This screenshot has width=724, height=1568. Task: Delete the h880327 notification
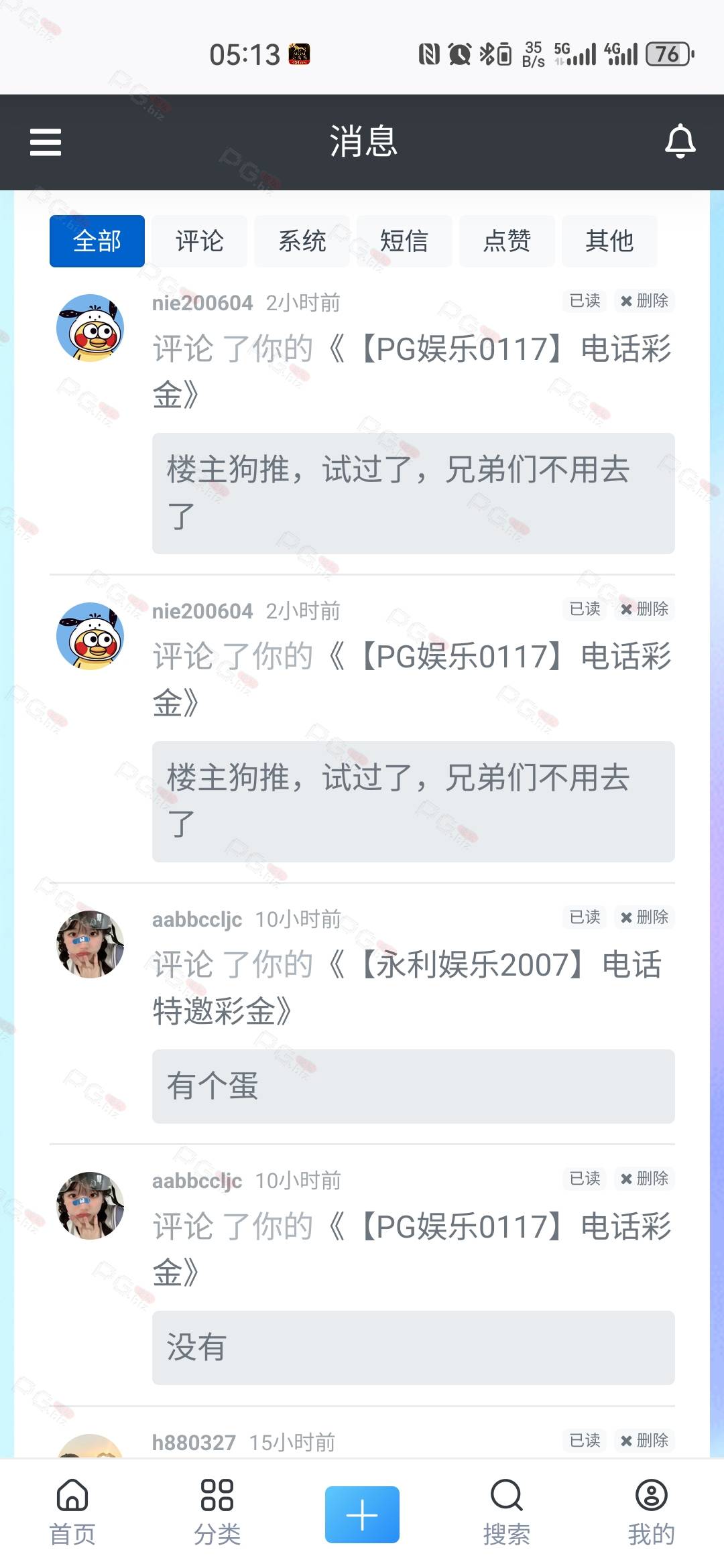point(644,1440)
